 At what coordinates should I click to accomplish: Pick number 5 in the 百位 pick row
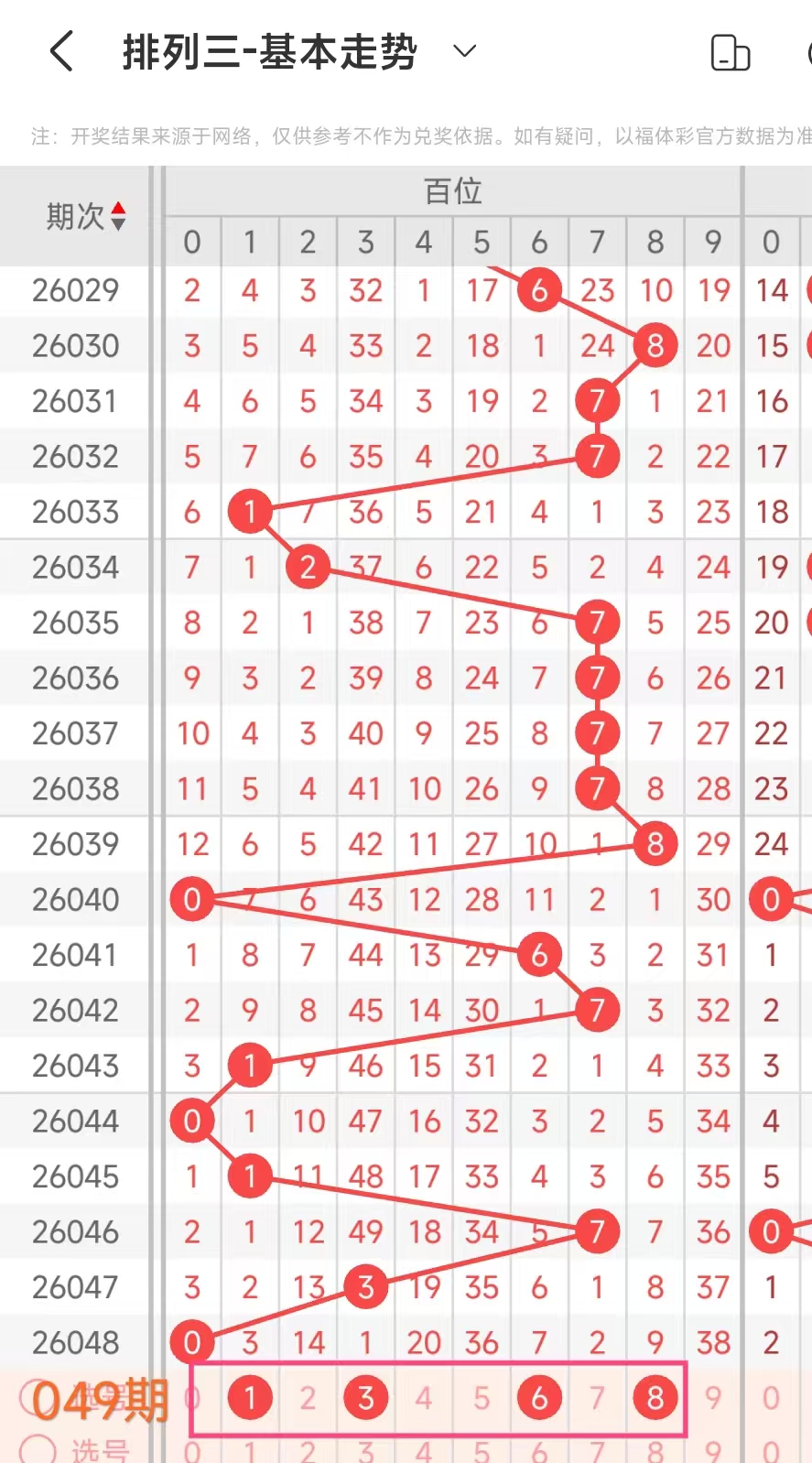[x=482, y=1398]
